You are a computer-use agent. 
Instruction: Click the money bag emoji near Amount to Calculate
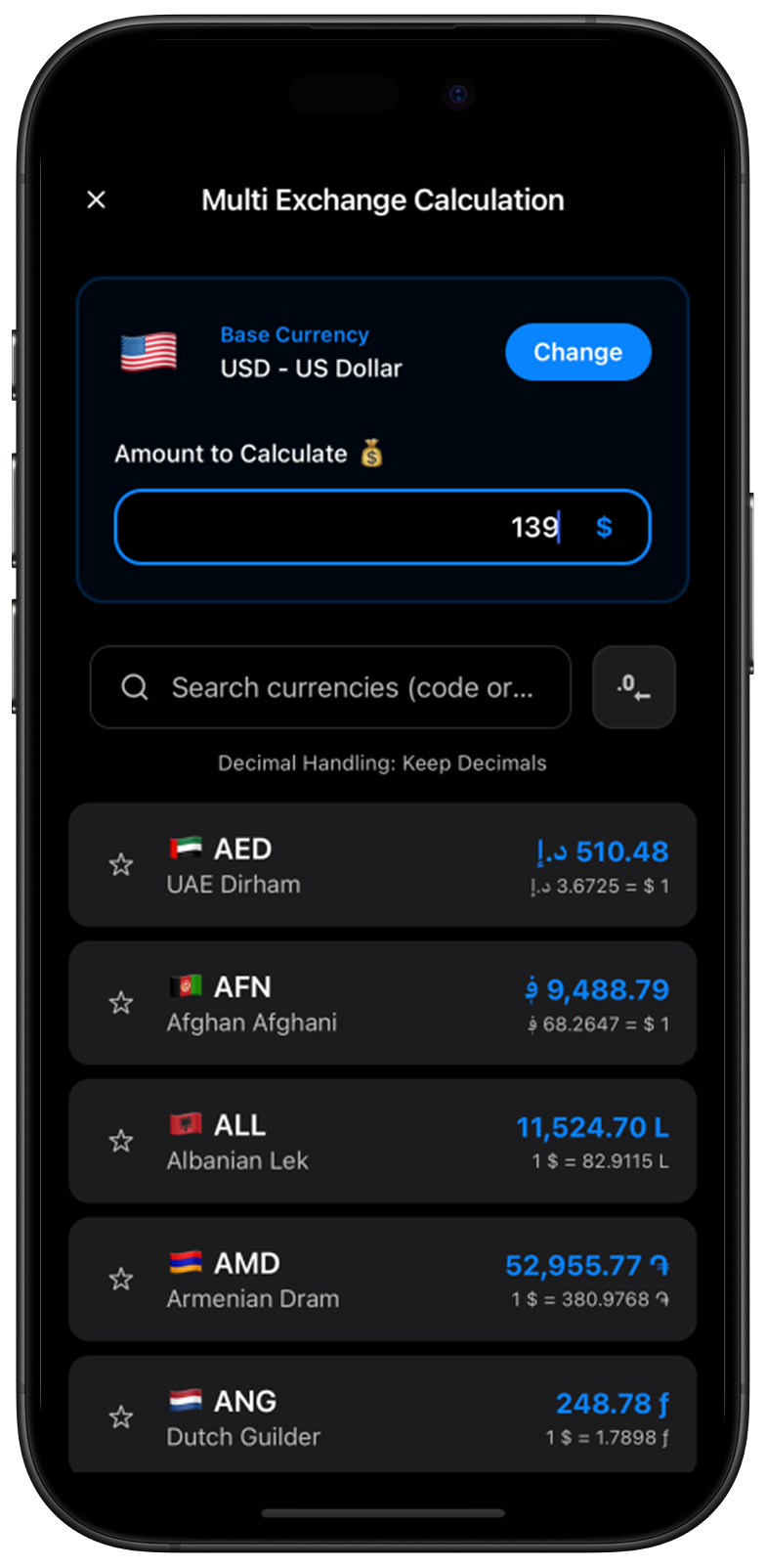(373, 453)
